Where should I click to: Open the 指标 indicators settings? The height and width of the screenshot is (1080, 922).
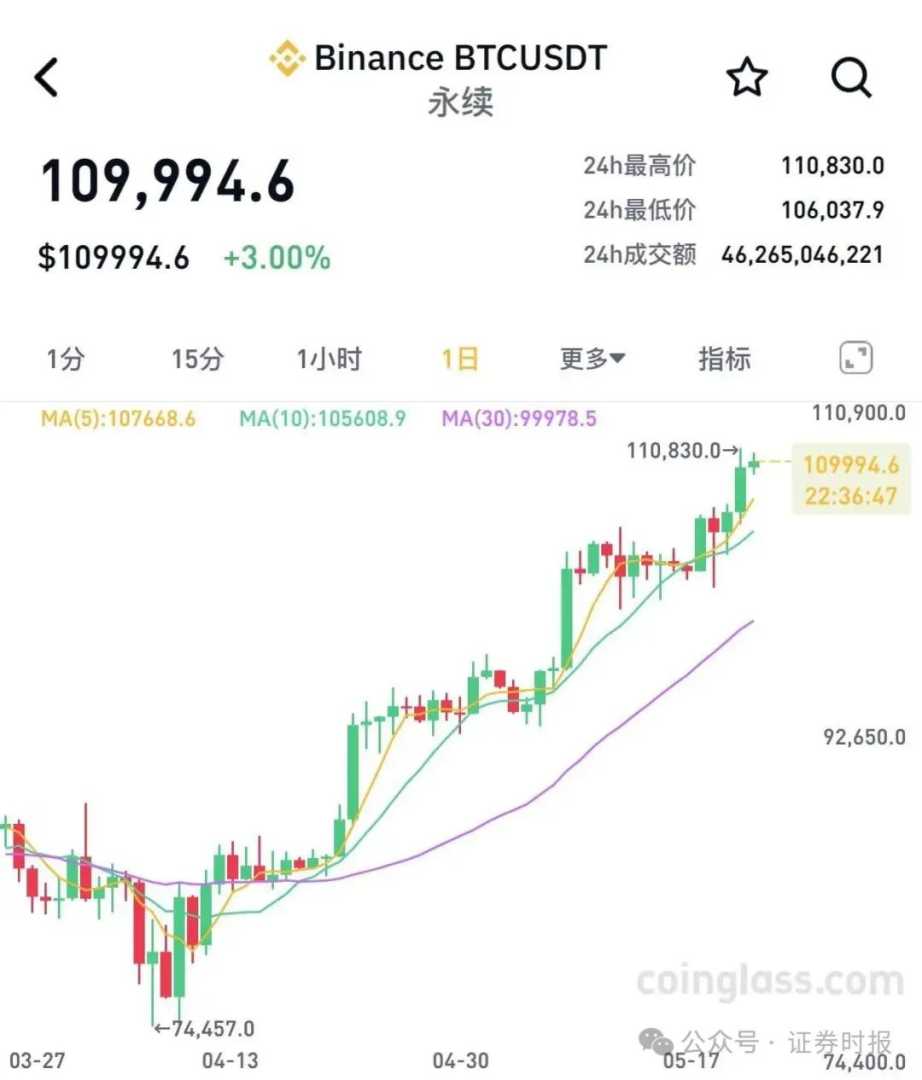[724, 359]
